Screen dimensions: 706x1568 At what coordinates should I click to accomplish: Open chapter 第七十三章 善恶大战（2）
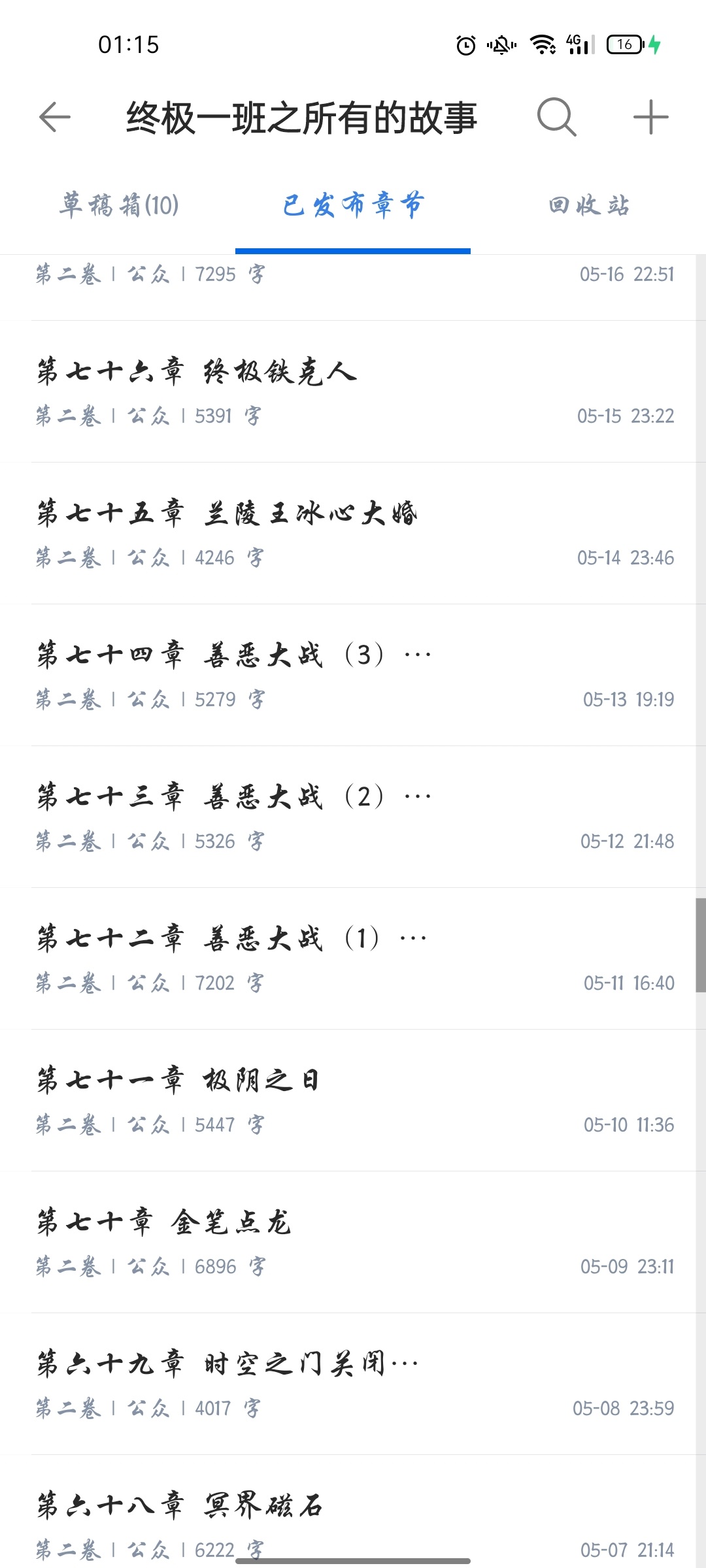pos(353,817)
